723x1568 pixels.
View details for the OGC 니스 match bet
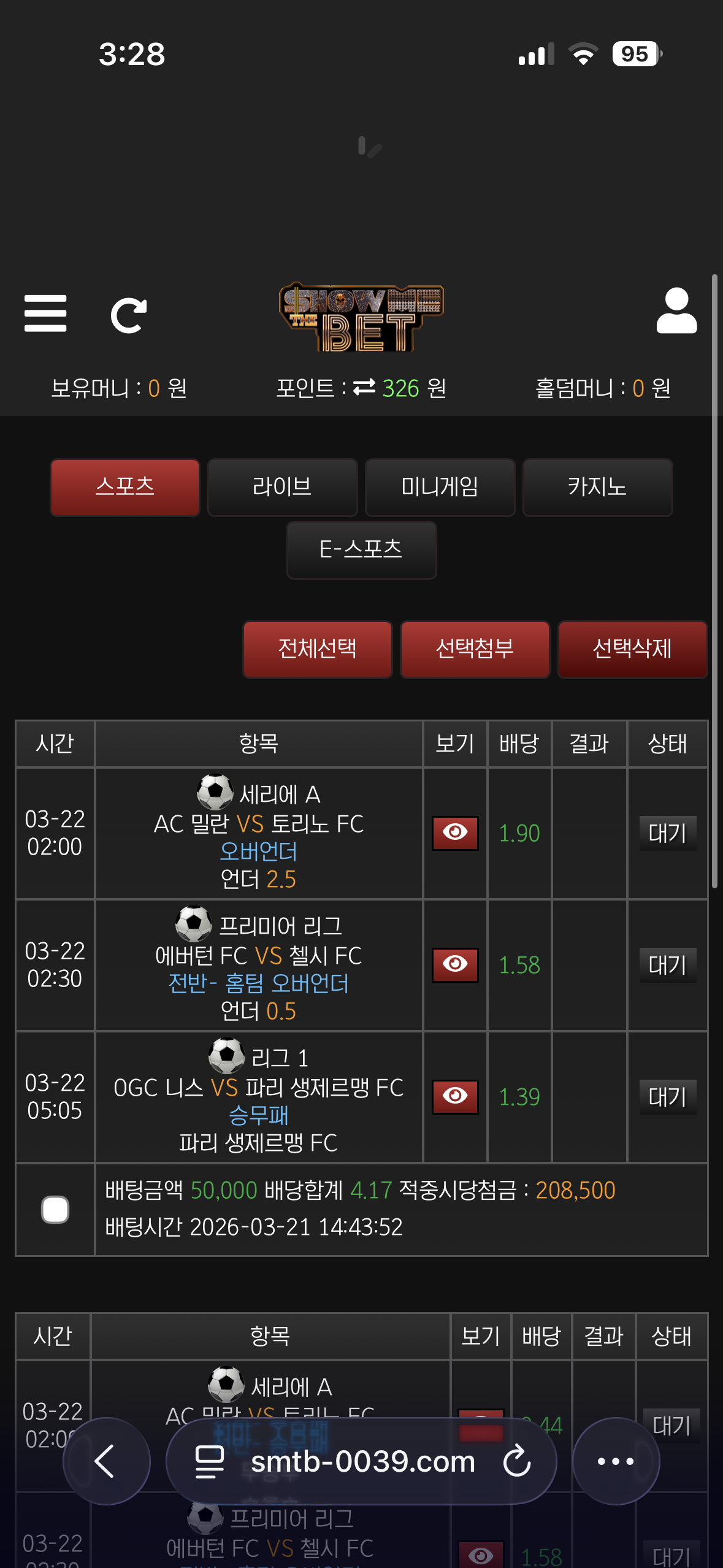coord(455,1096)
